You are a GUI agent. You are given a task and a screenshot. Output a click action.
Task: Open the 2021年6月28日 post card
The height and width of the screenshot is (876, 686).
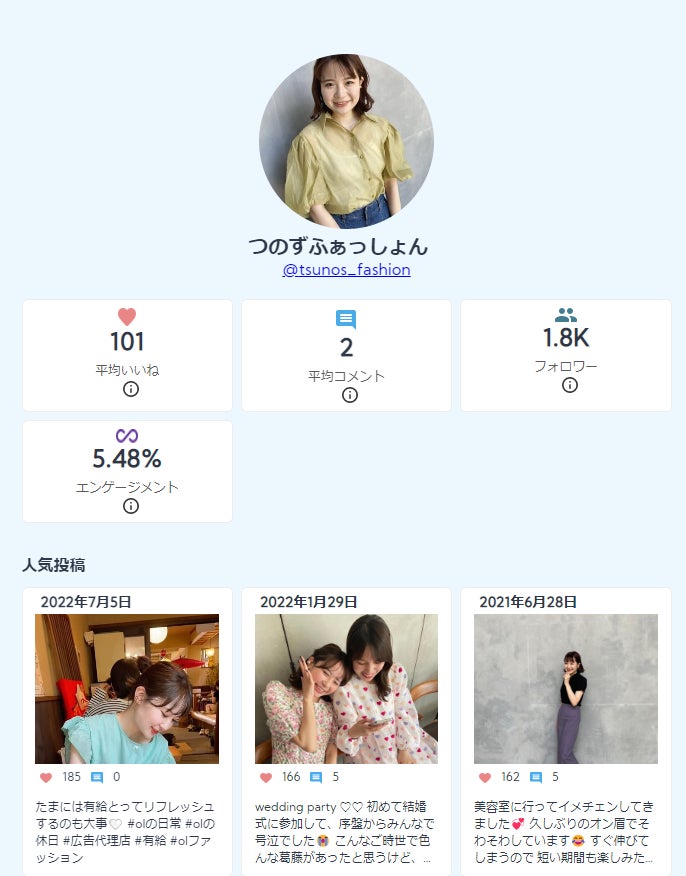[565, 689]
